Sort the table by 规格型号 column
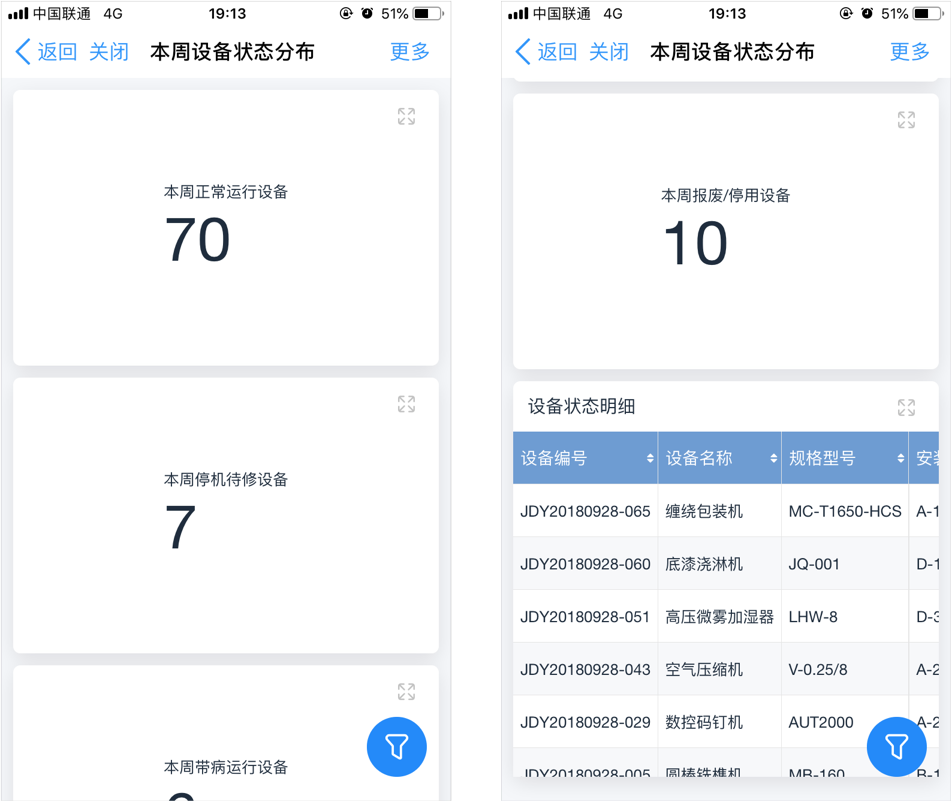The height and width of the screenshot is (801, 951). pyautogui.click(x=900, y=459)
